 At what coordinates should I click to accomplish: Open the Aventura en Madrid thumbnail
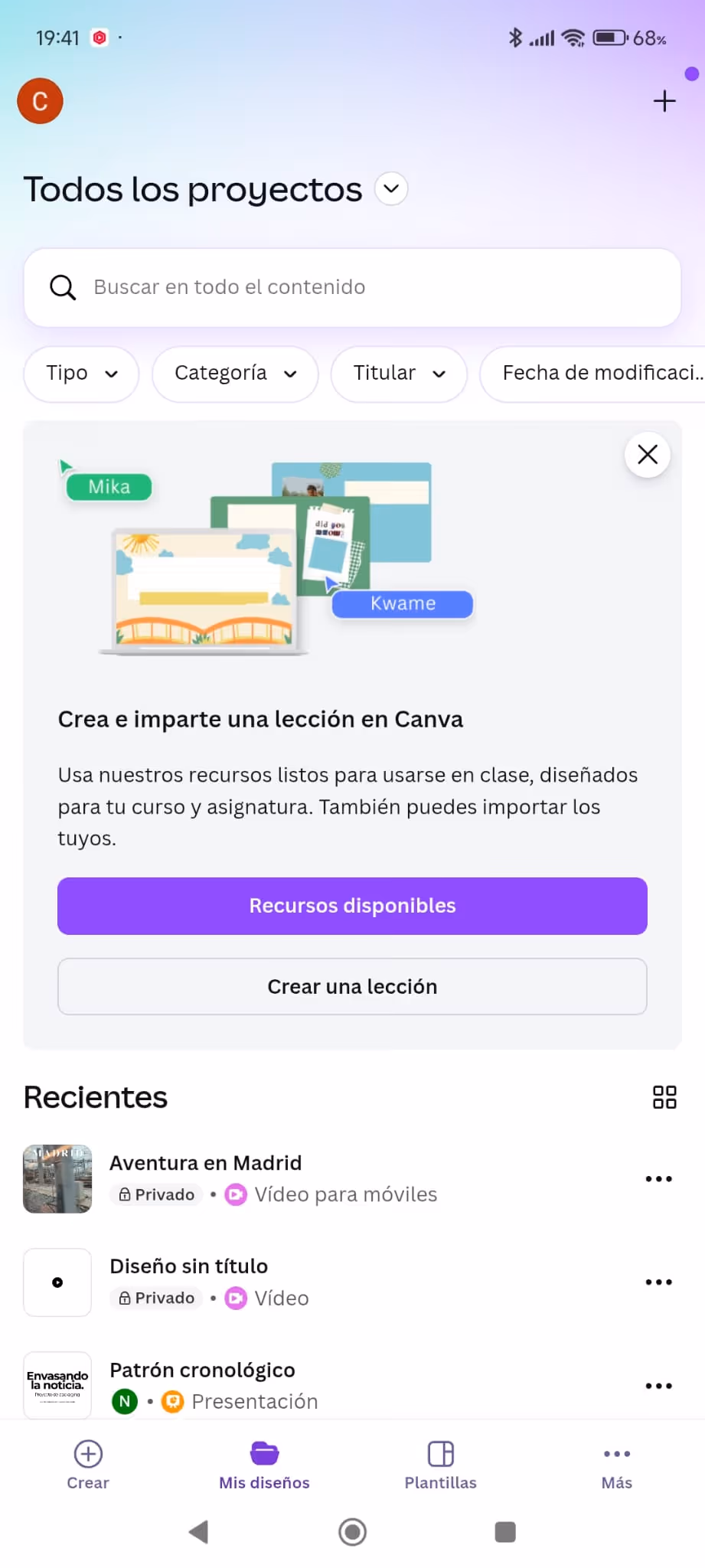[57, 1178]
